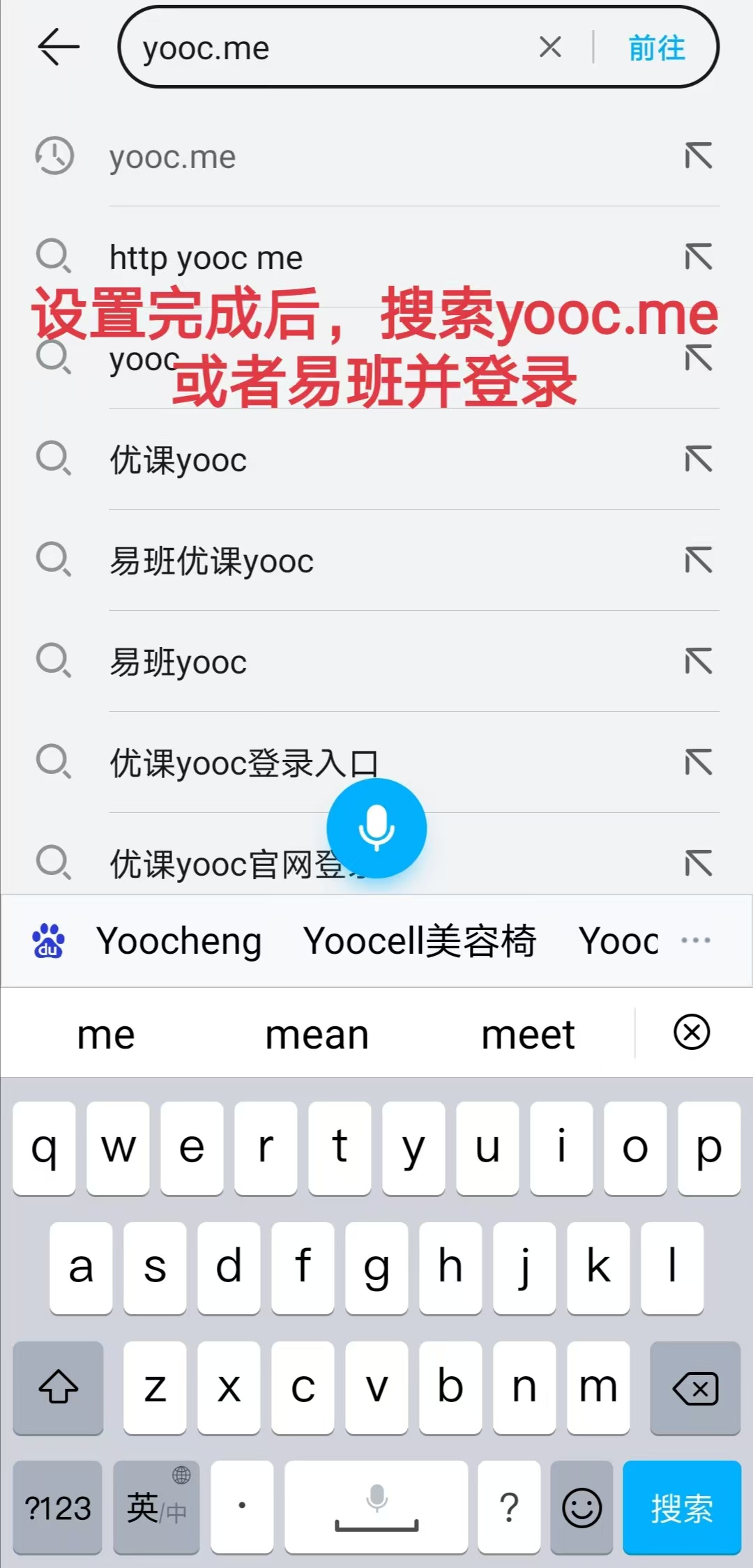The height and width of the screenshot is (1568, 753).
Task: Choose the 'mean' word prediction
Action: 317,1034
